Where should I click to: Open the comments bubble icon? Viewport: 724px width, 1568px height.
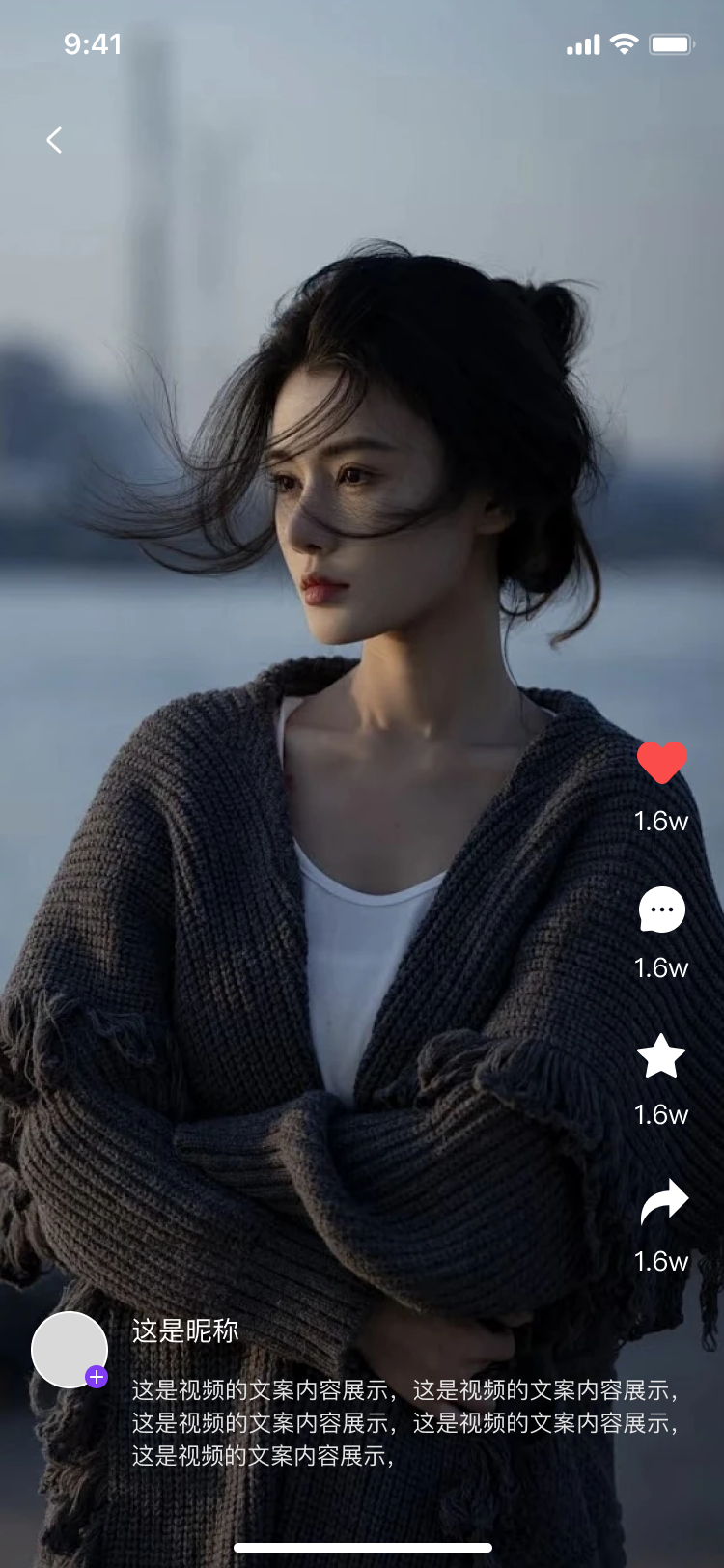click(x=662, y=910)
